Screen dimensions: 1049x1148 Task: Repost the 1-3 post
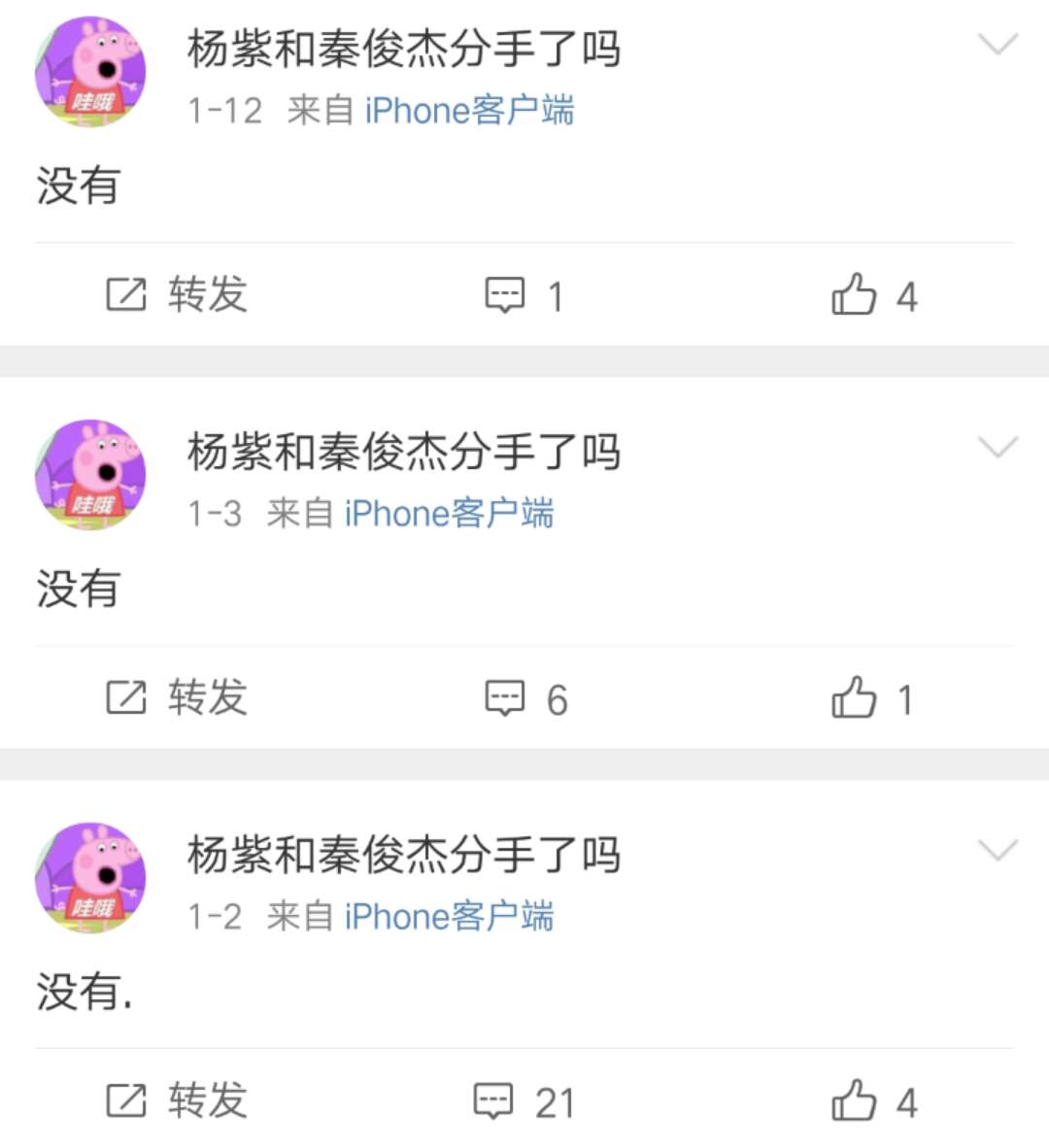[x=177, y=697]
